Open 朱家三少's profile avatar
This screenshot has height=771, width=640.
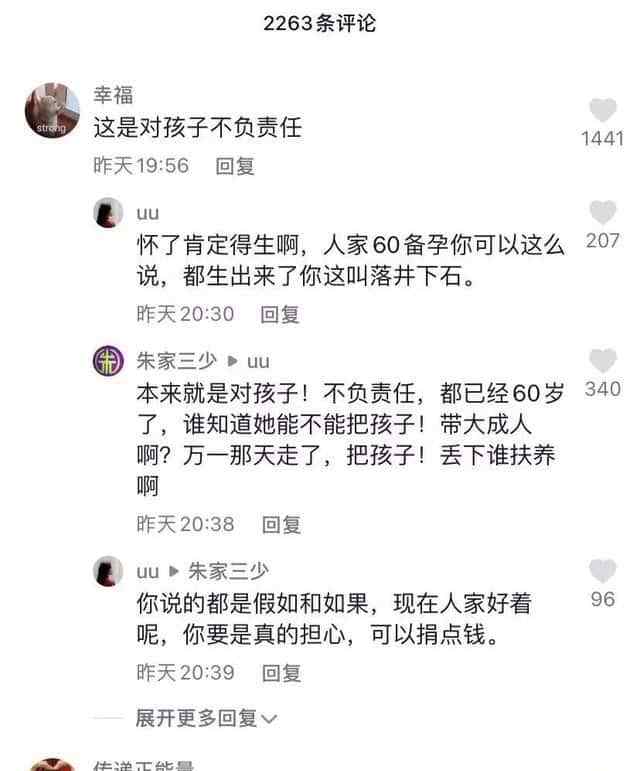[x=108, y=361]
